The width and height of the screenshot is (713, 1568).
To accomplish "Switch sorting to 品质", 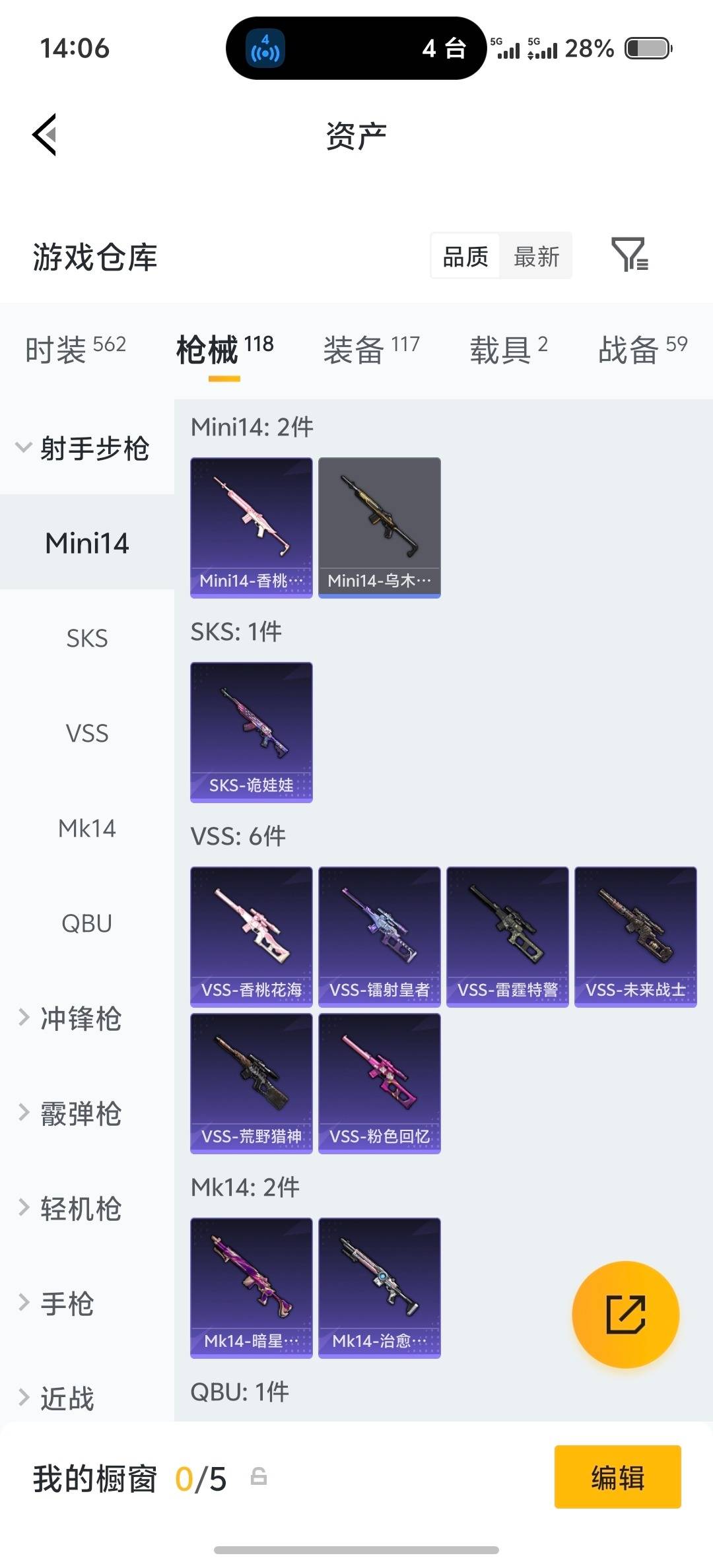I will pos(464,256).
